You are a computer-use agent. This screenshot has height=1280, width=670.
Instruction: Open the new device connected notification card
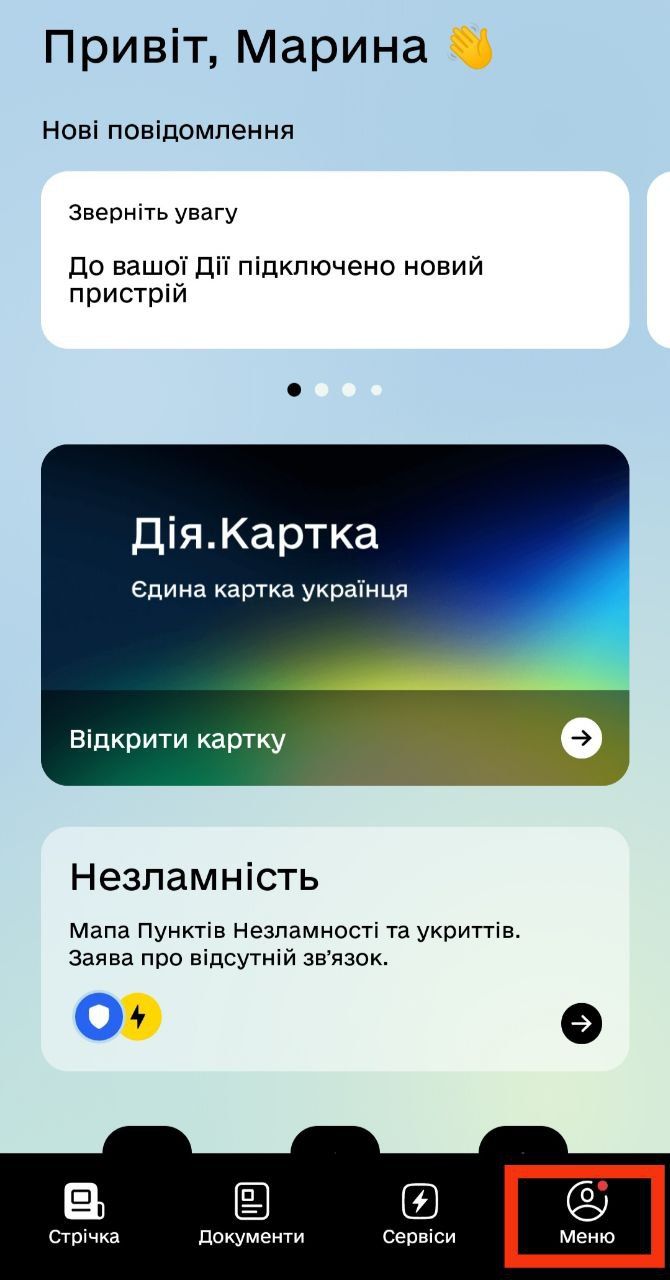coord(334,260)
